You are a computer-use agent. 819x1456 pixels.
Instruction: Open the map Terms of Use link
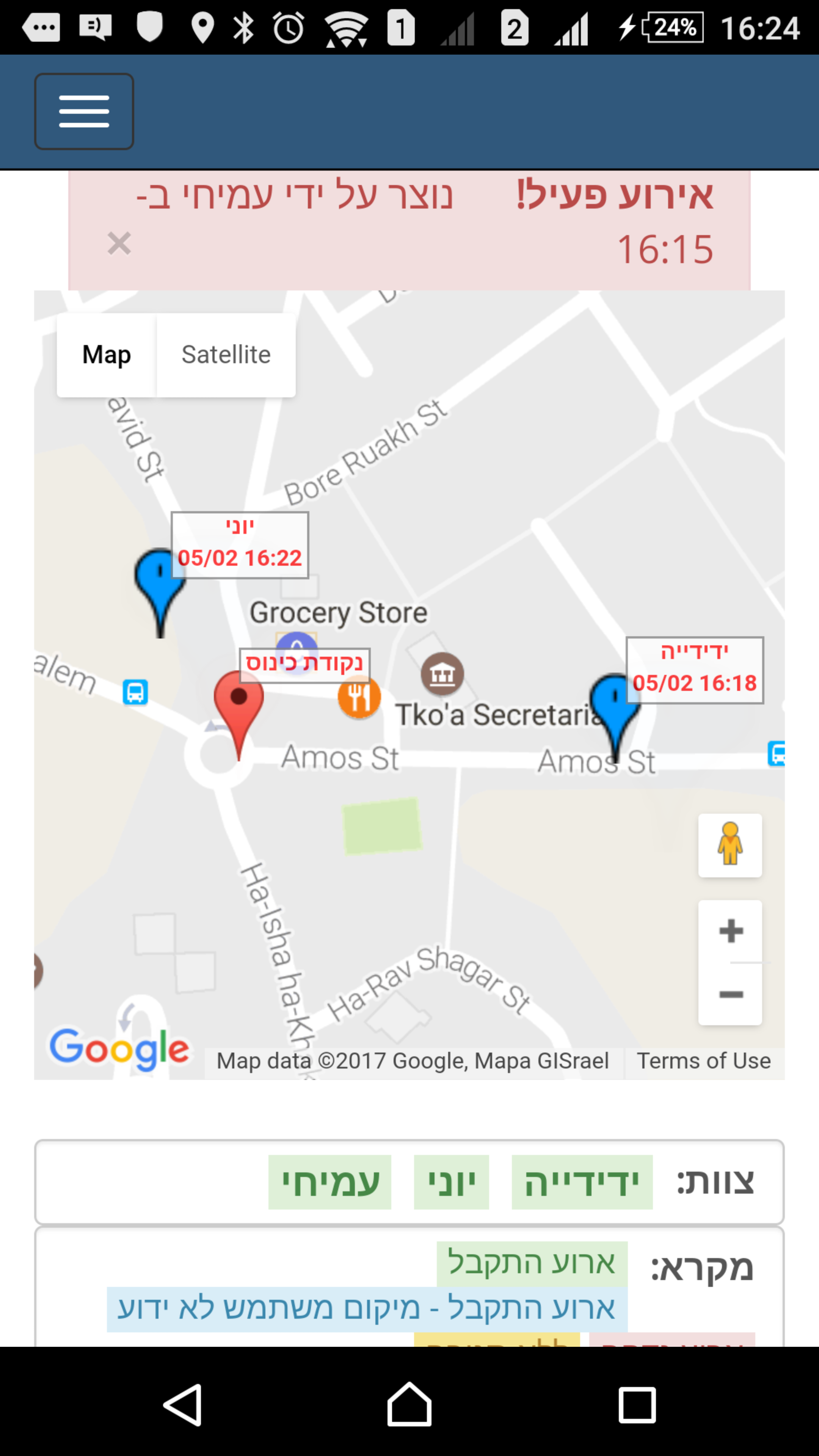[x=703, y=1061]
